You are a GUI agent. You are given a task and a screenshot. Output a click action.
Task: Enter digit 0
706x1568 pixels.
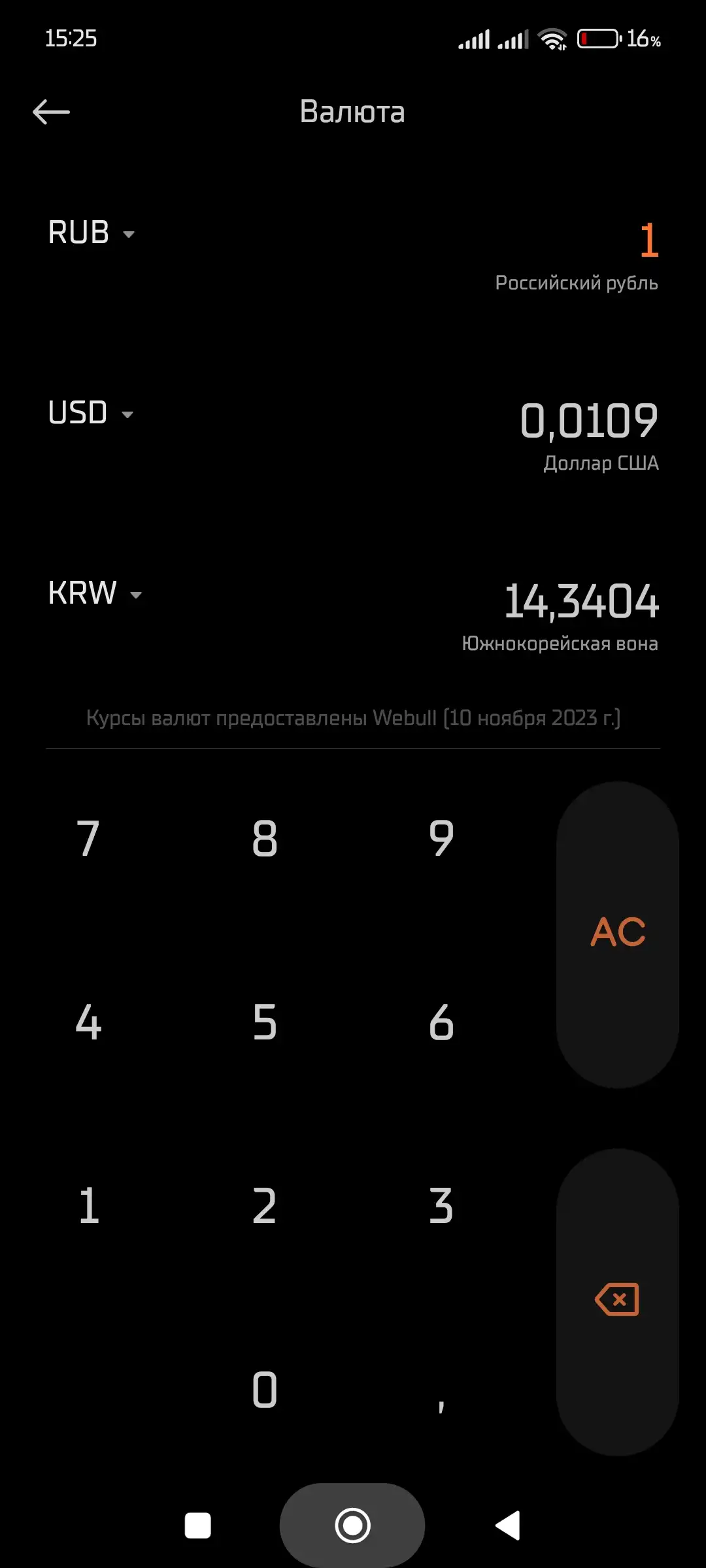265,1390
